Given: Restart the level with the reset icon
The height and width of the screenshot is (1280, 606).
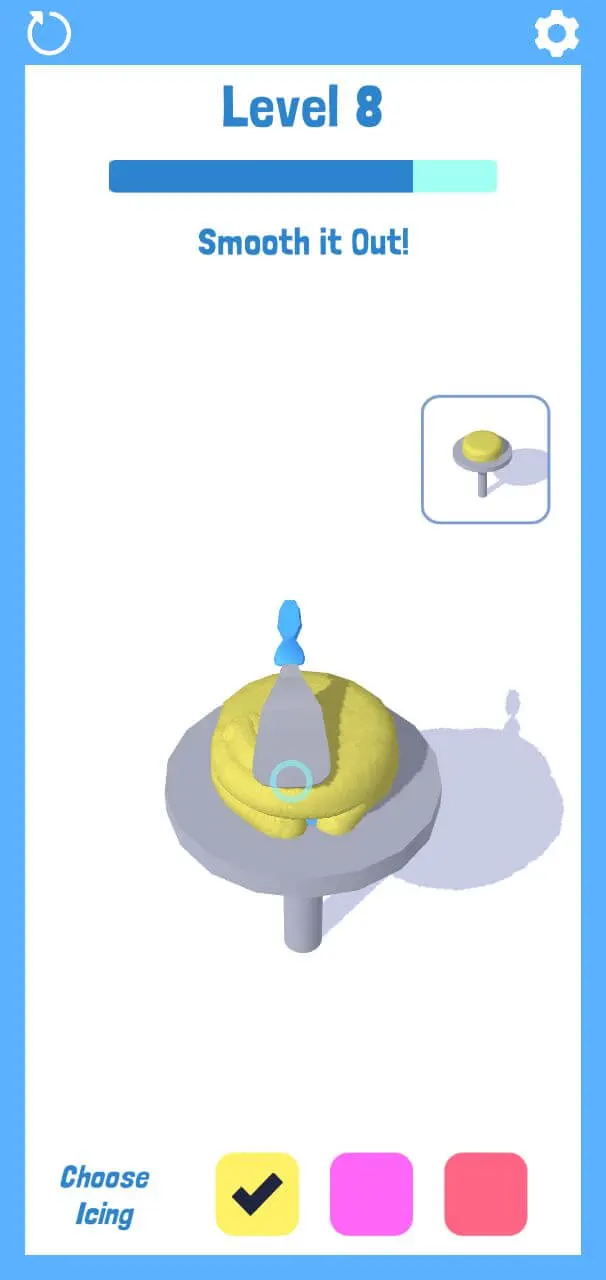Looking at the screenshot, I should pyautogui.click(x=49, y=32).
